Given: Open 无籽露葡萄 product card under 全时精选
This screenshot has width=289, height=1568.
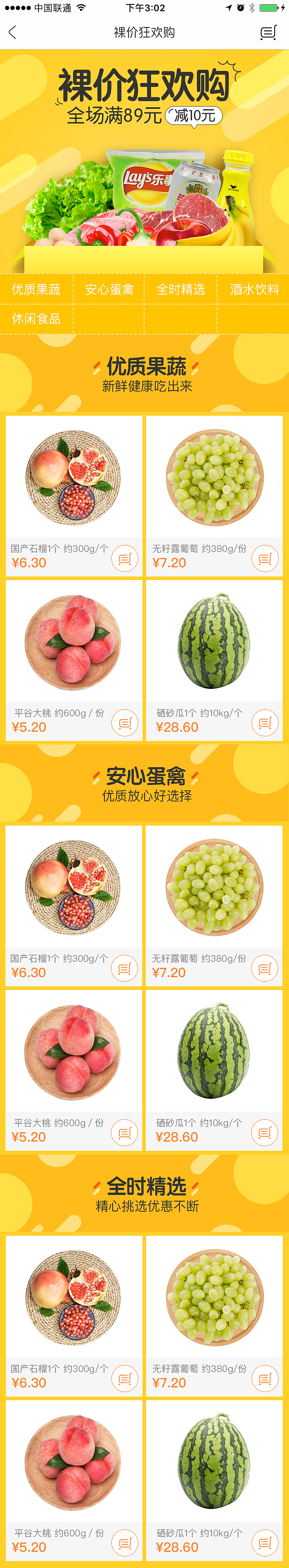Looking at the screenshot, I should [214, 1299].
